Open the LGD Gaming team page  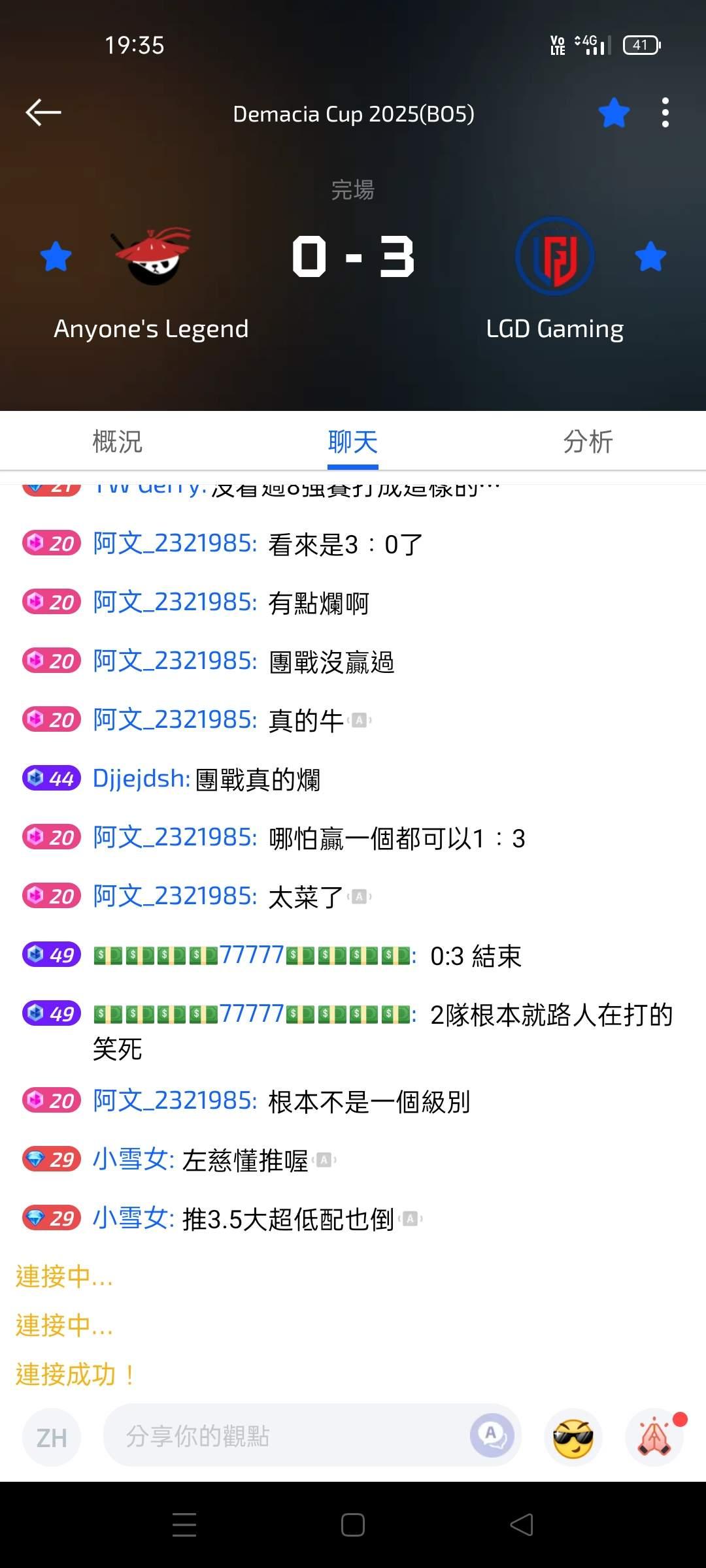[x=554, y=256]
